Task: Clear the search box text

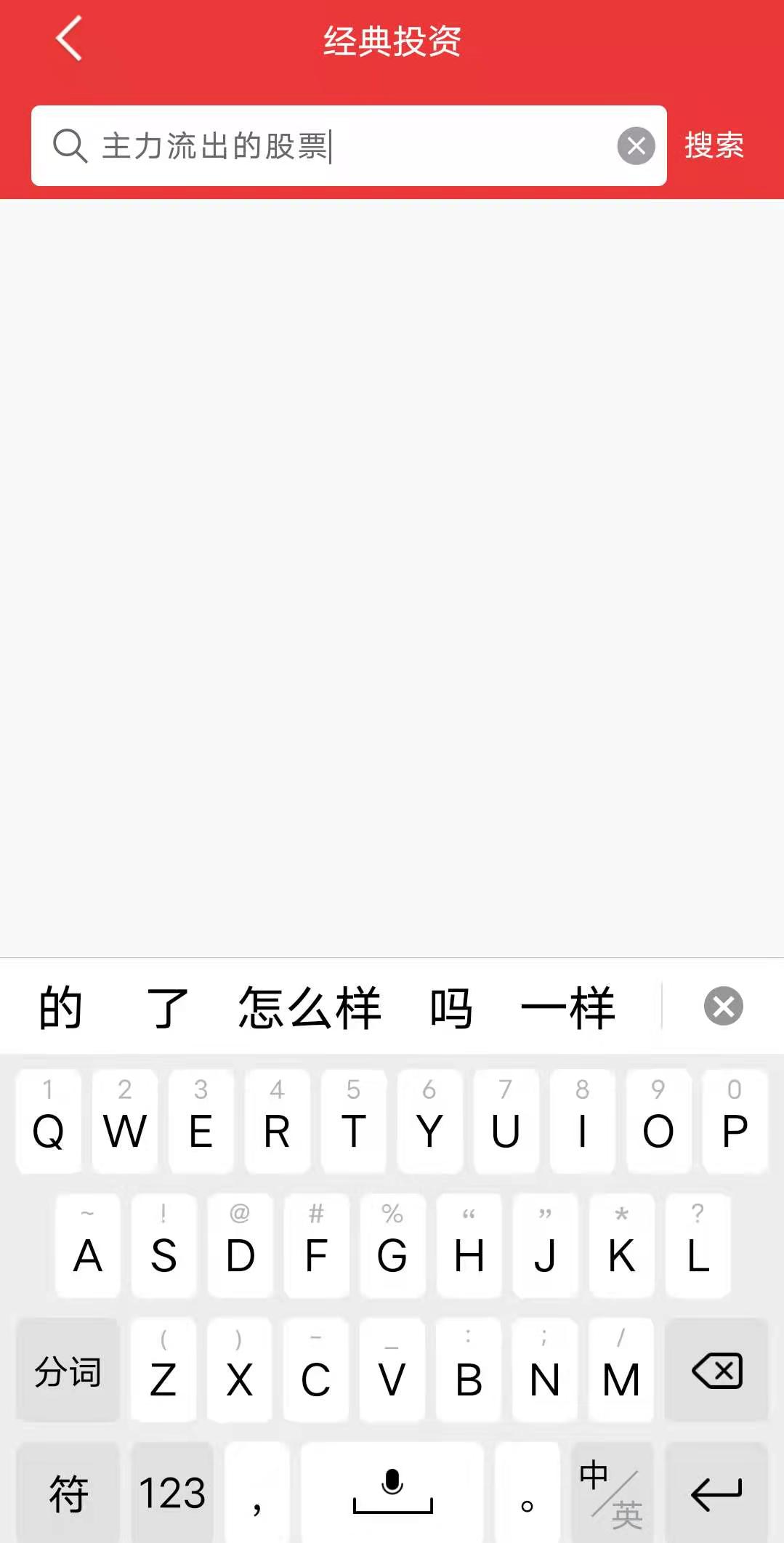Action: (636, 146)
